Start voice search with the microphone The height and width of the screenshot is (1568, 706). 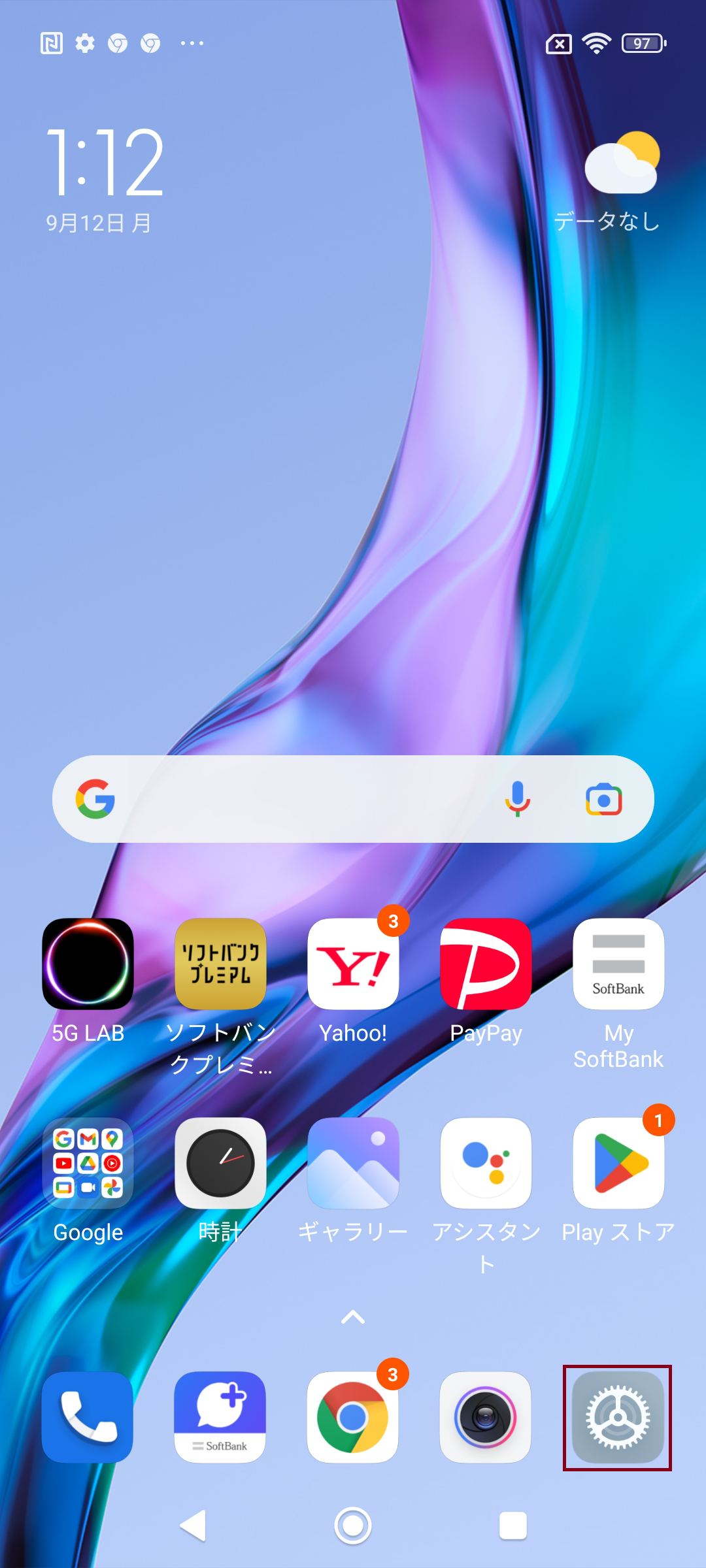[x=517, y=799]
